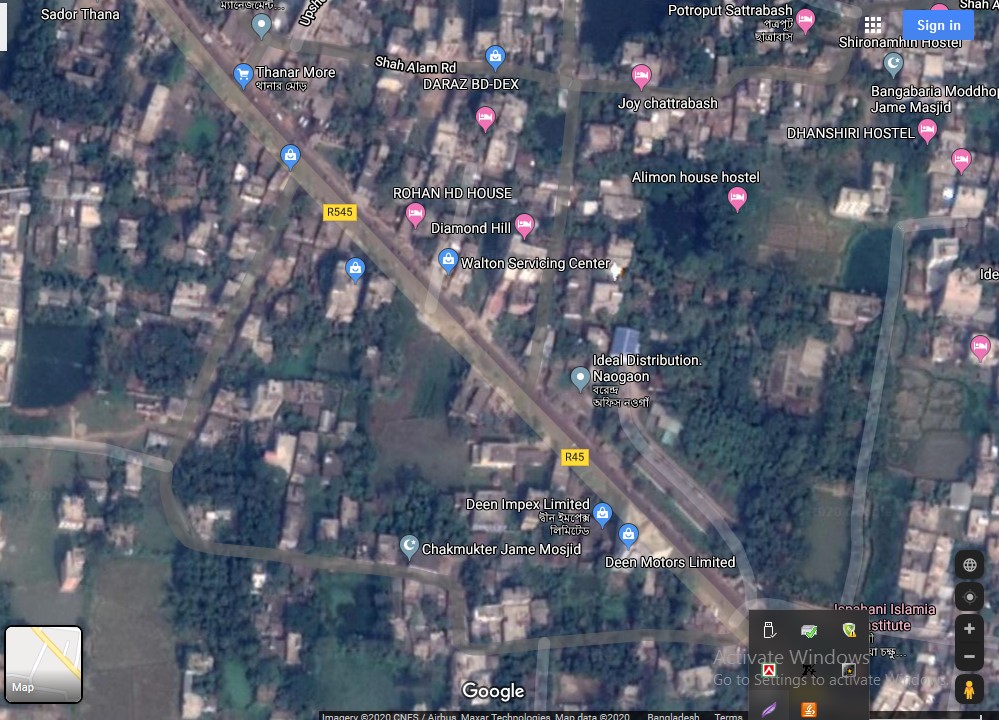Open Deen Impex Limited marker
Image resolution: width=999 pixels, height=720 pixels.
point(602,514)
